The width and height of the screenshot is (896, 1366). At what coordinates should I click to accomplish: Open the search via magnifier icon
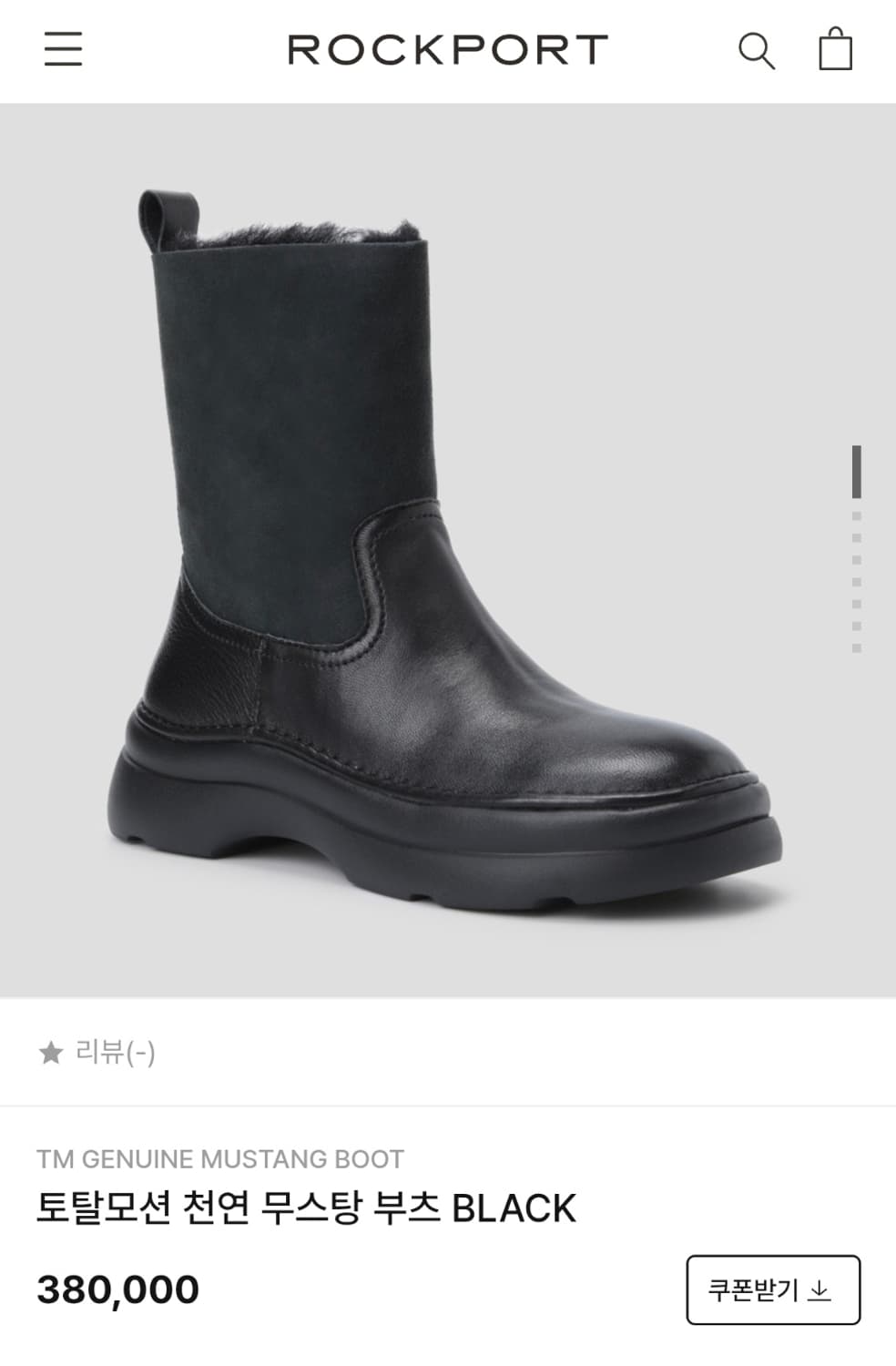pos(758,52)
